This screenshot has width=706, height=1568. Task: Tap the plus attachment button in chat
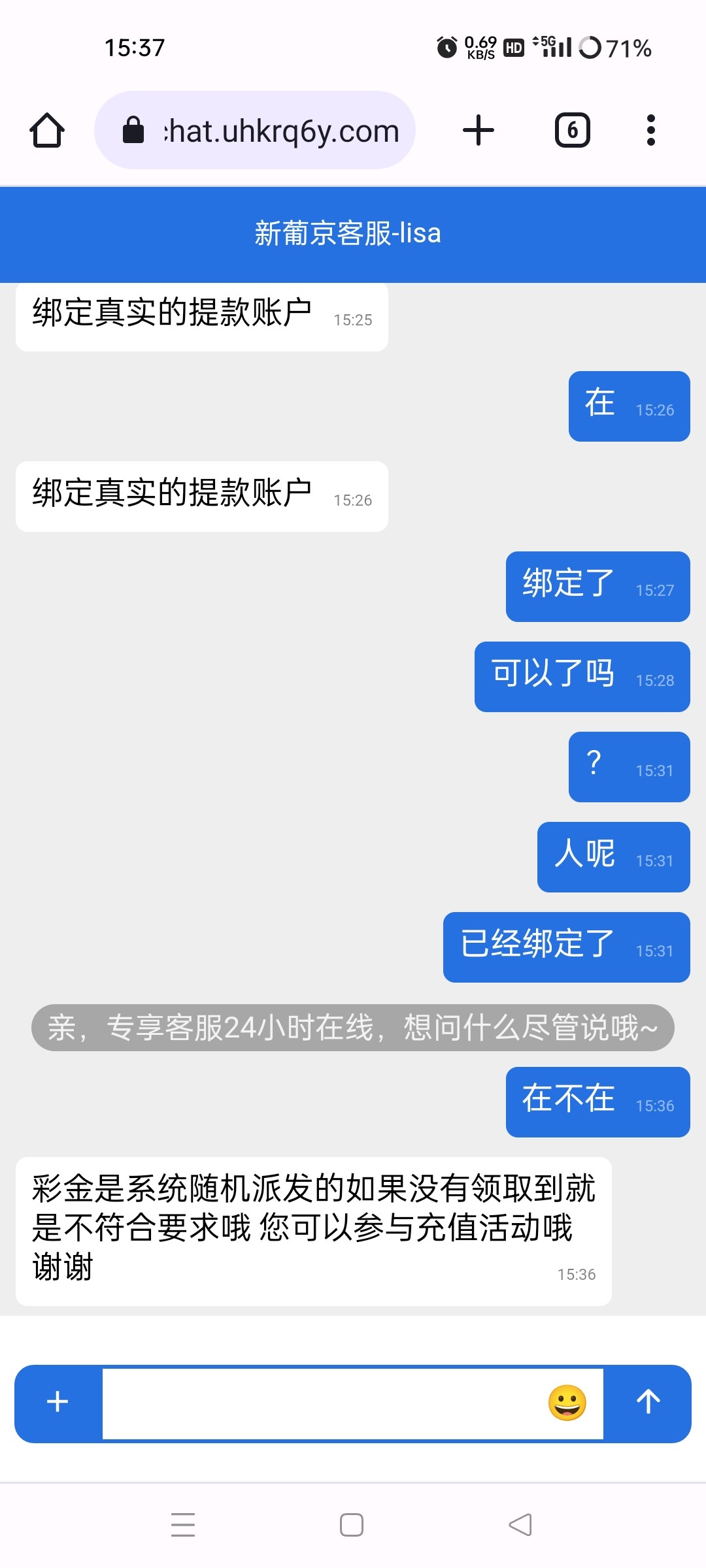58,1401
